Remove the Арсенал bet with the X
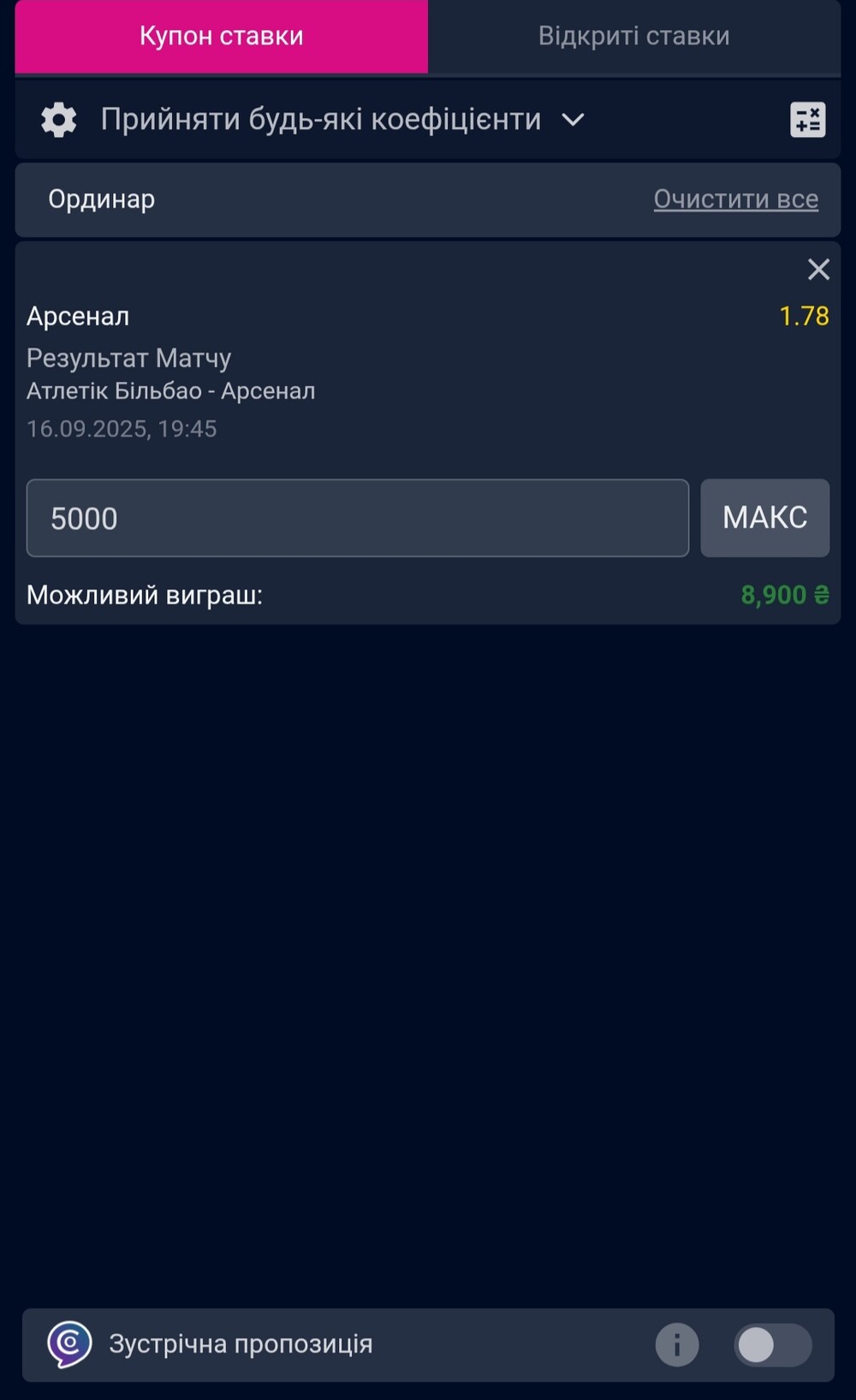The width and height of the screenshot is (856, 1400). point(818,270)
